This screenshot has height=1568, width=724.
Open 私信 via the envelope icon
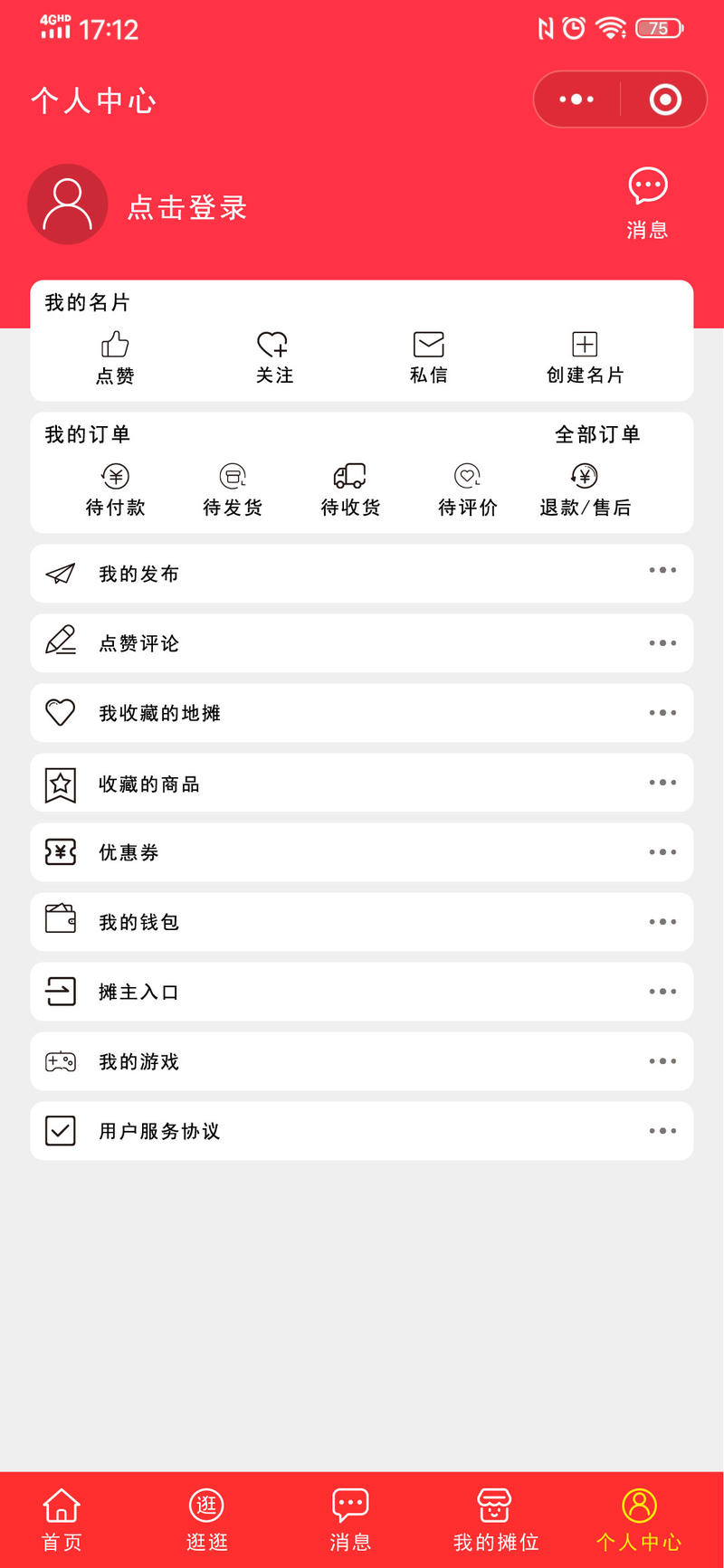tap(428, 344)
